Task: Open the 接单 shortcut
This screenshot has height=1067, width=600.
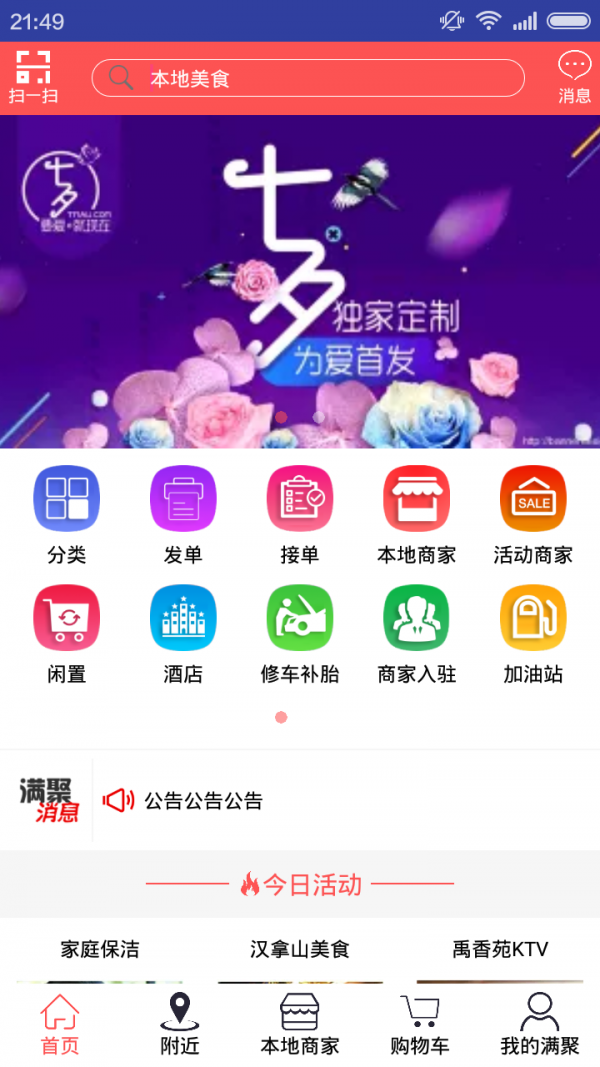Action: point(300,514)
